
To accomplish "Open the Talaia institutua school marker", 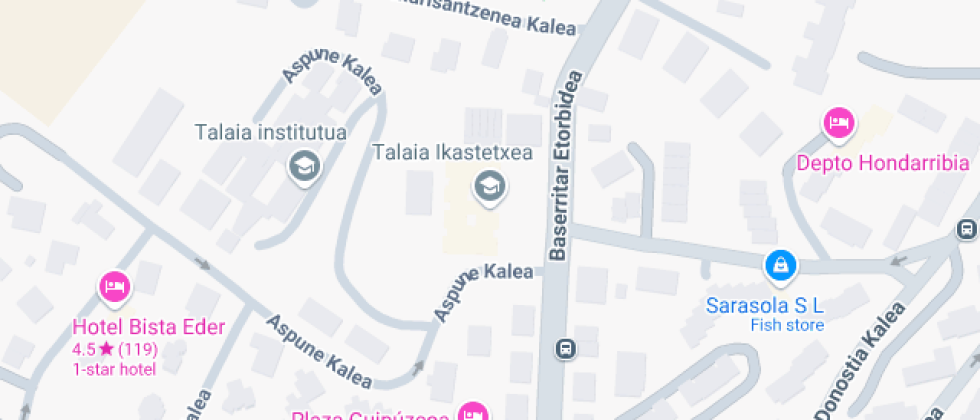I will (302, 167).
